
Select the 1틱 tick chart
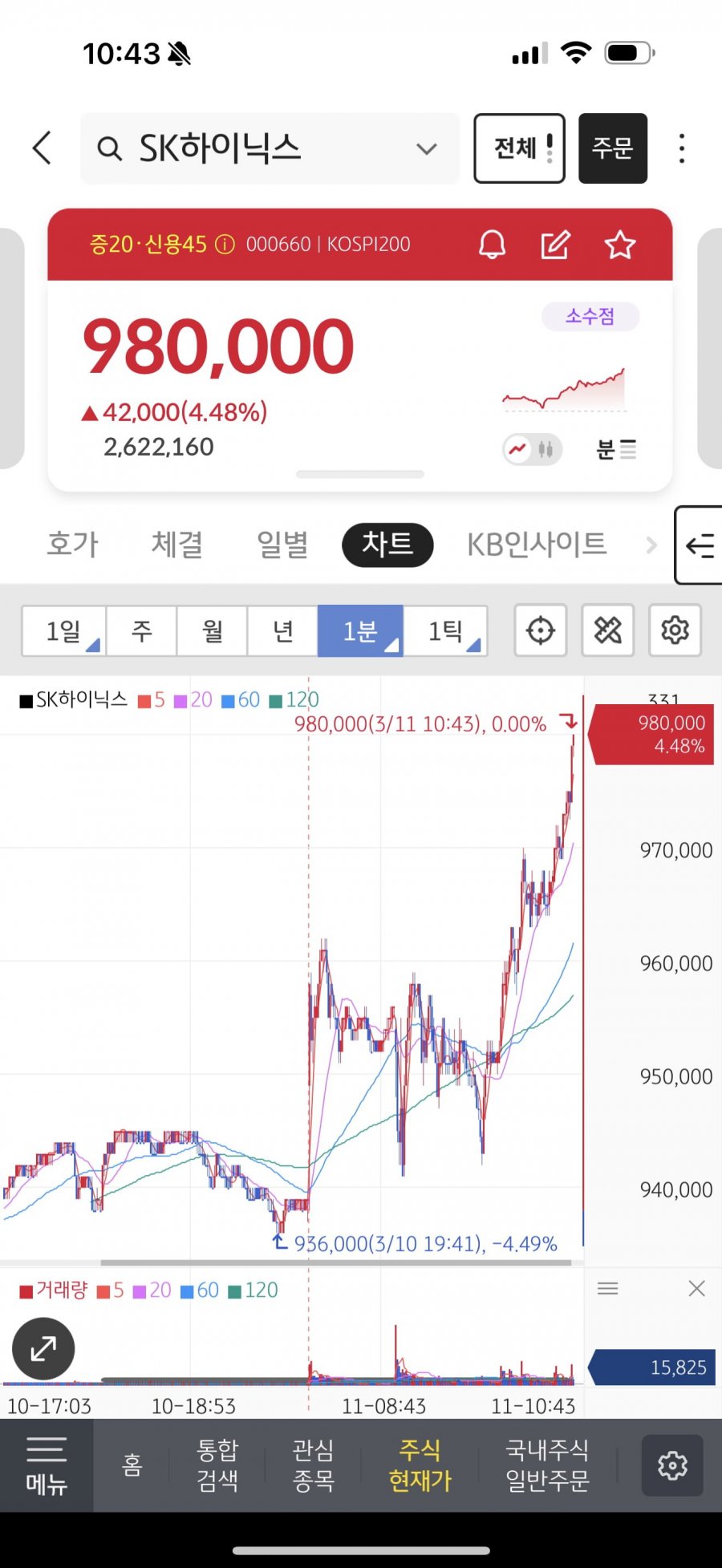point(445,631)
